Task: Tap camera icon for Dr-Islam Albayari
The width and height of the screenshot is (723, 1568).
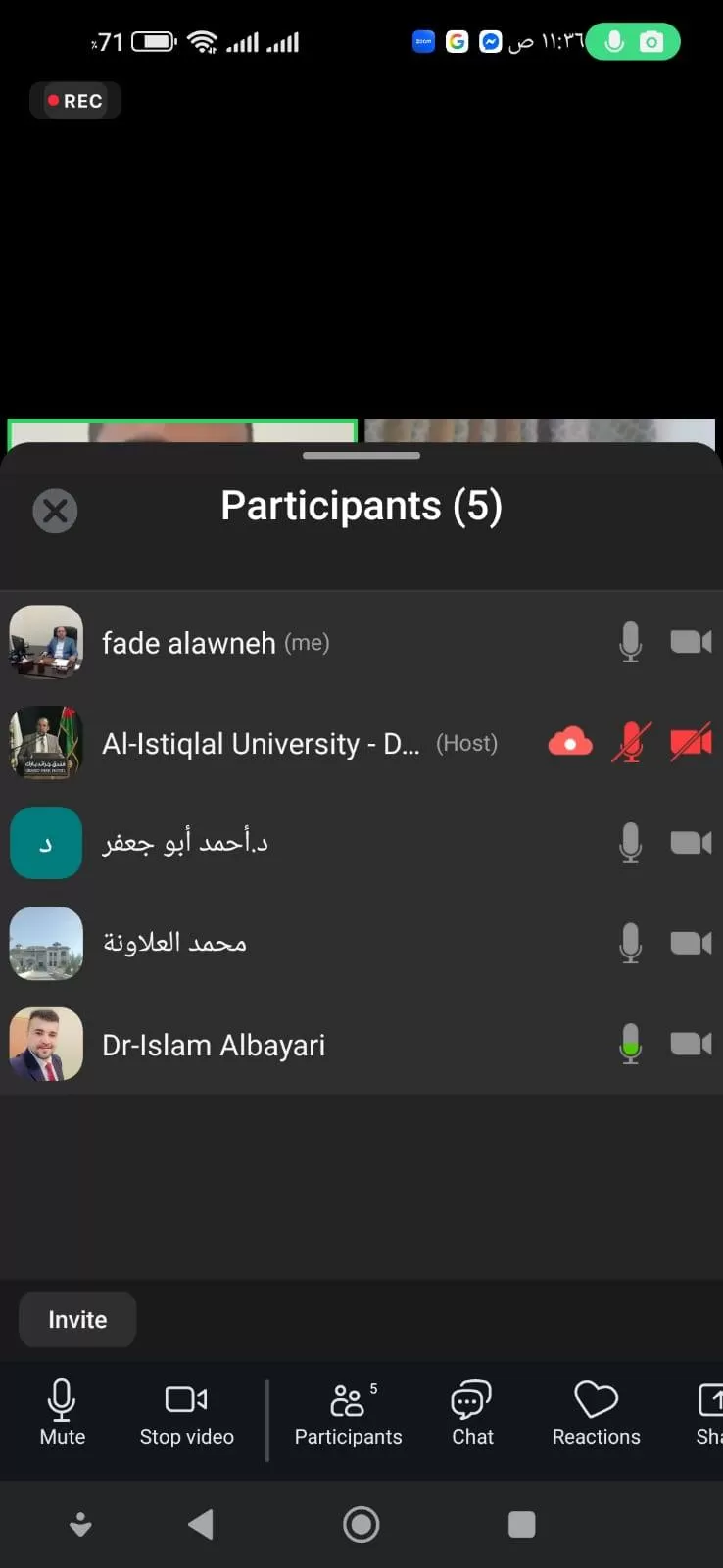Action: coord(691,1044)
